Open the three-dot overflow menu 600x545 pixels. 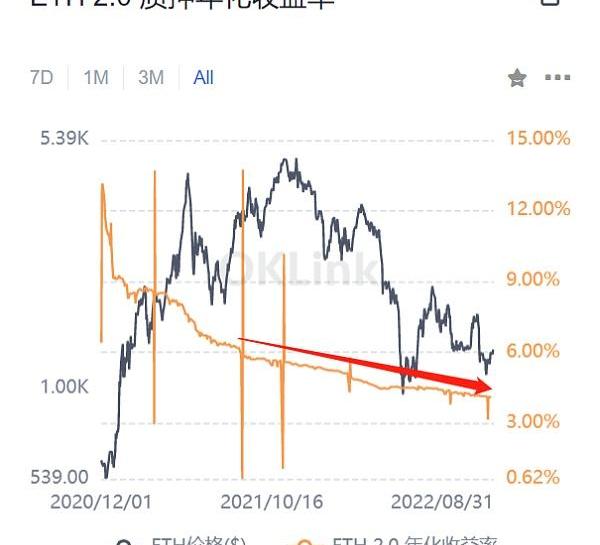click(557, 77)
